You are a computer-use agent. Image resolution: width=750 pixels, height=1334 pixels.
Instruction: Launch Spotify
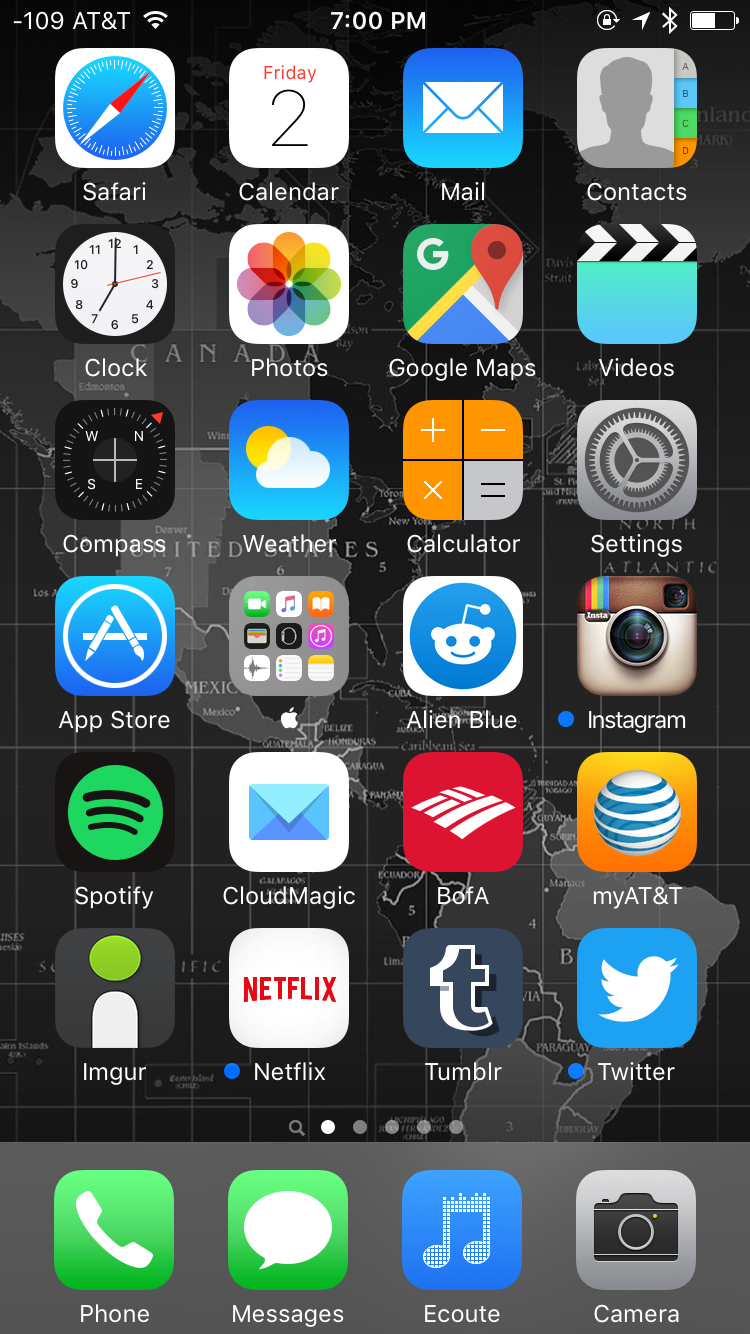click(115, 812)
